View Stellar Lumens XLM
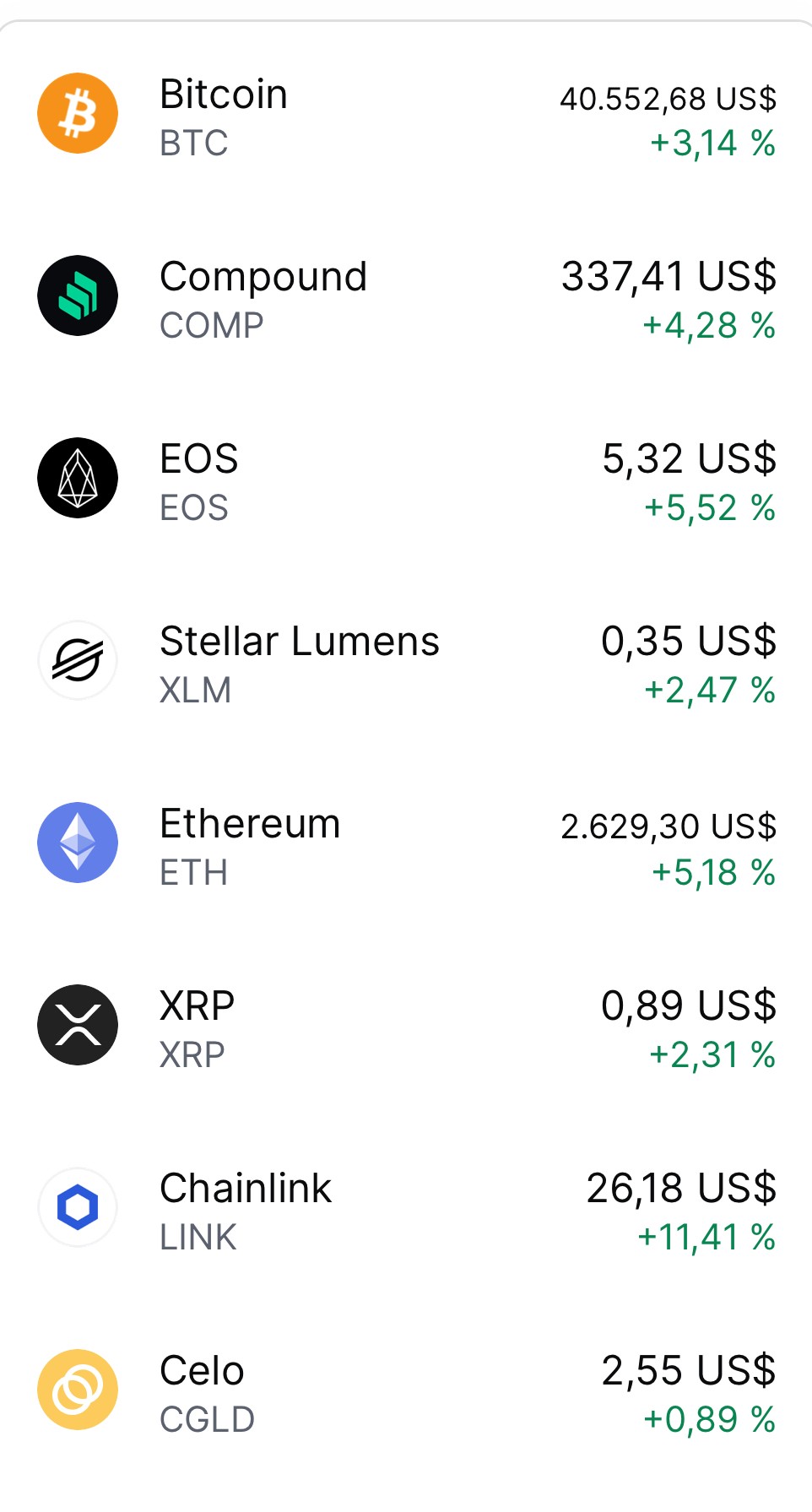The image size is (812, 1512). pyautogui.click(x=406, y=661)
